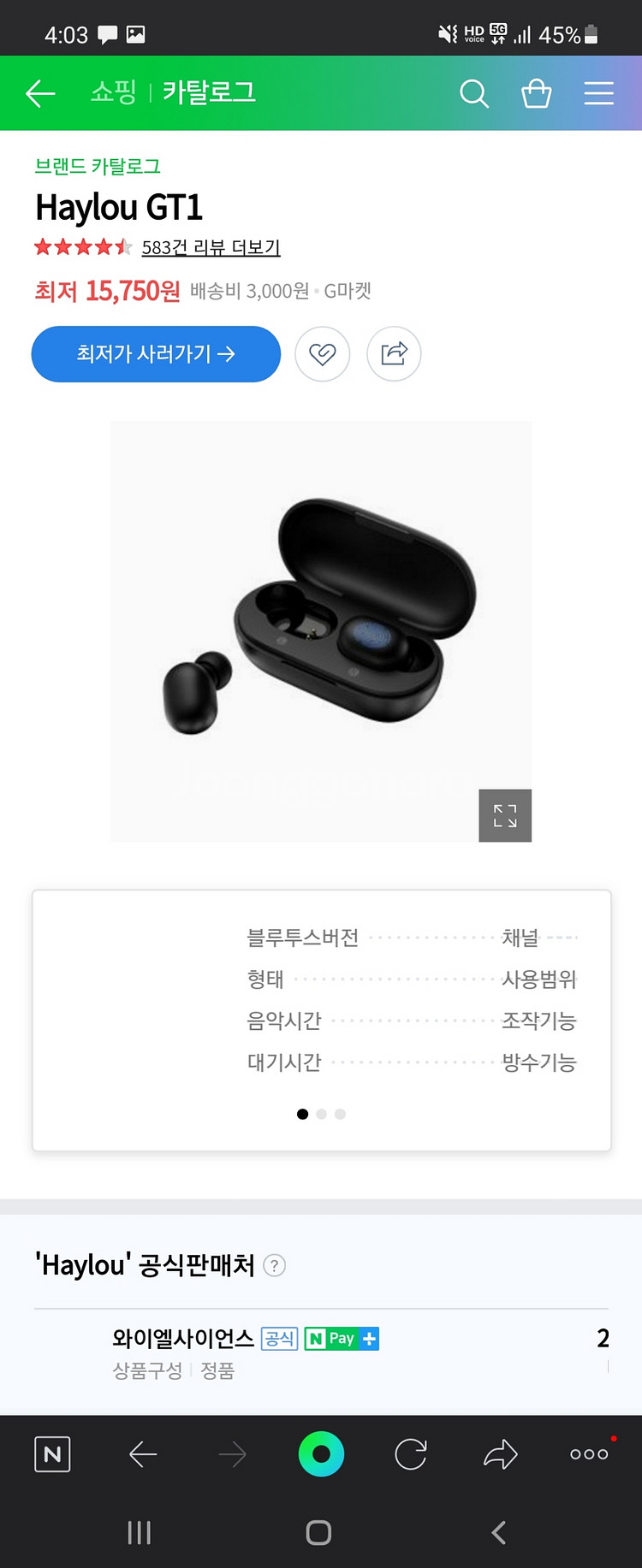The width and height of the screenshot is (642, 1568).
Task: Open the hamburger menu
Action: coord(598,93)
